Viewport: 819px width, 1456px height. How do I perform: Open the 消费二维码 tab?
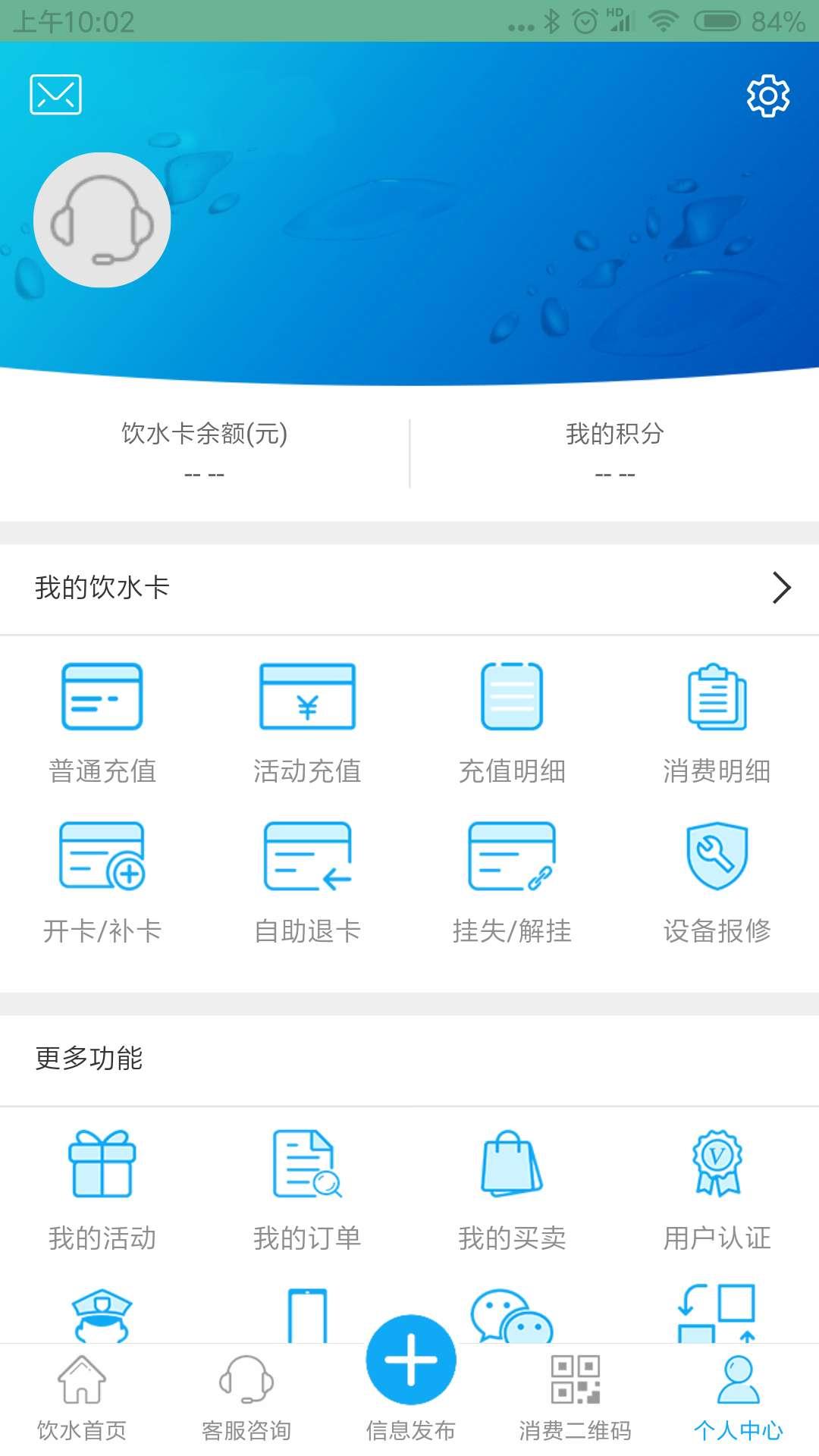point(575,1399)
